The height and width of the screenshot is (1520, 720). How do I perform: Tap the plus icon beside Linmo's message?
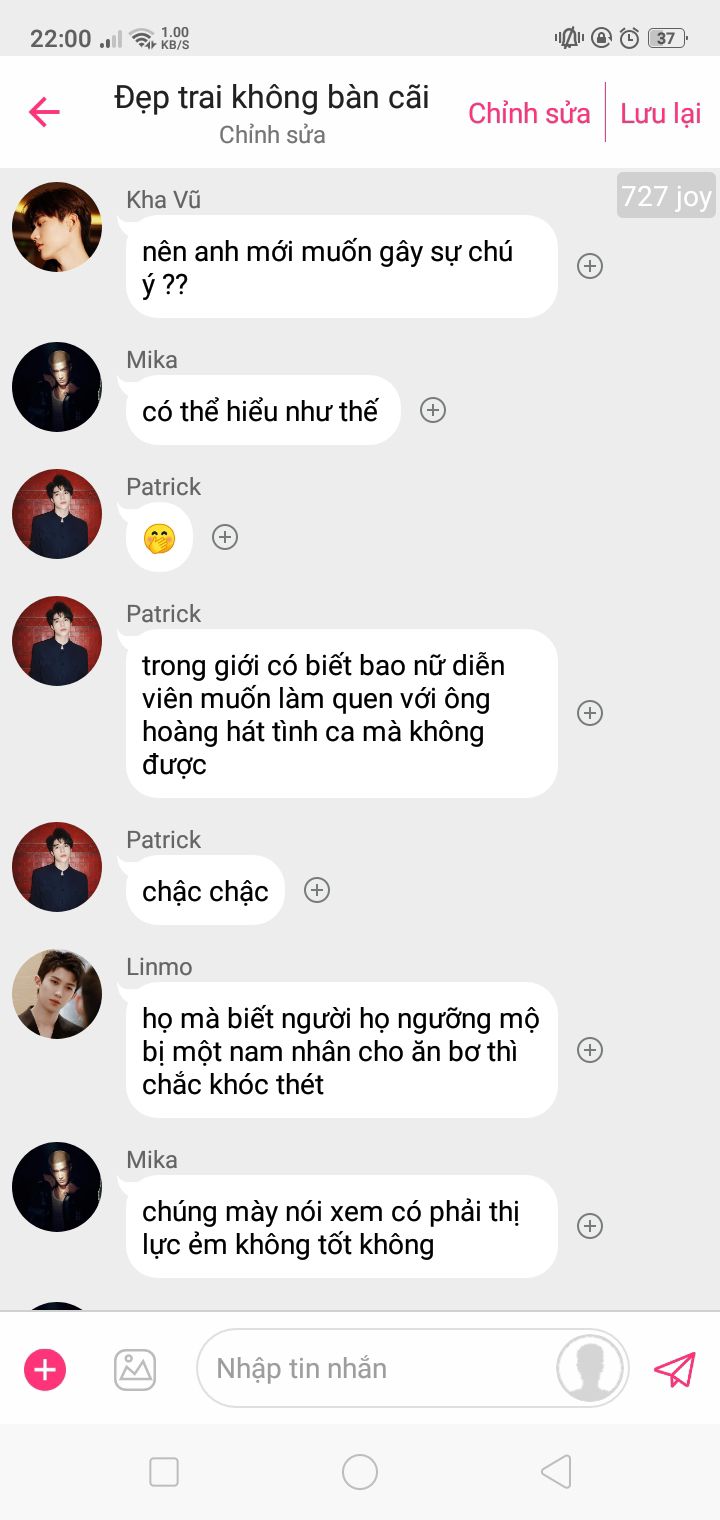click(x=590, y=1050)
